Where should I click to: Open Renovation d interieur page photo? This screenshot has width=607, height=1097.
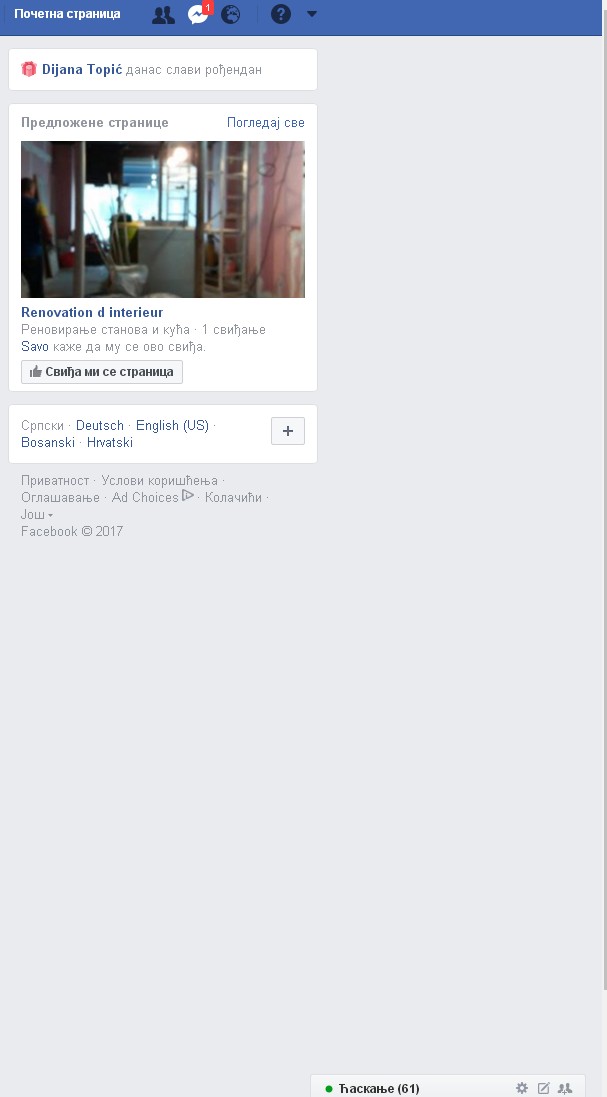click(x=163, y=219)
